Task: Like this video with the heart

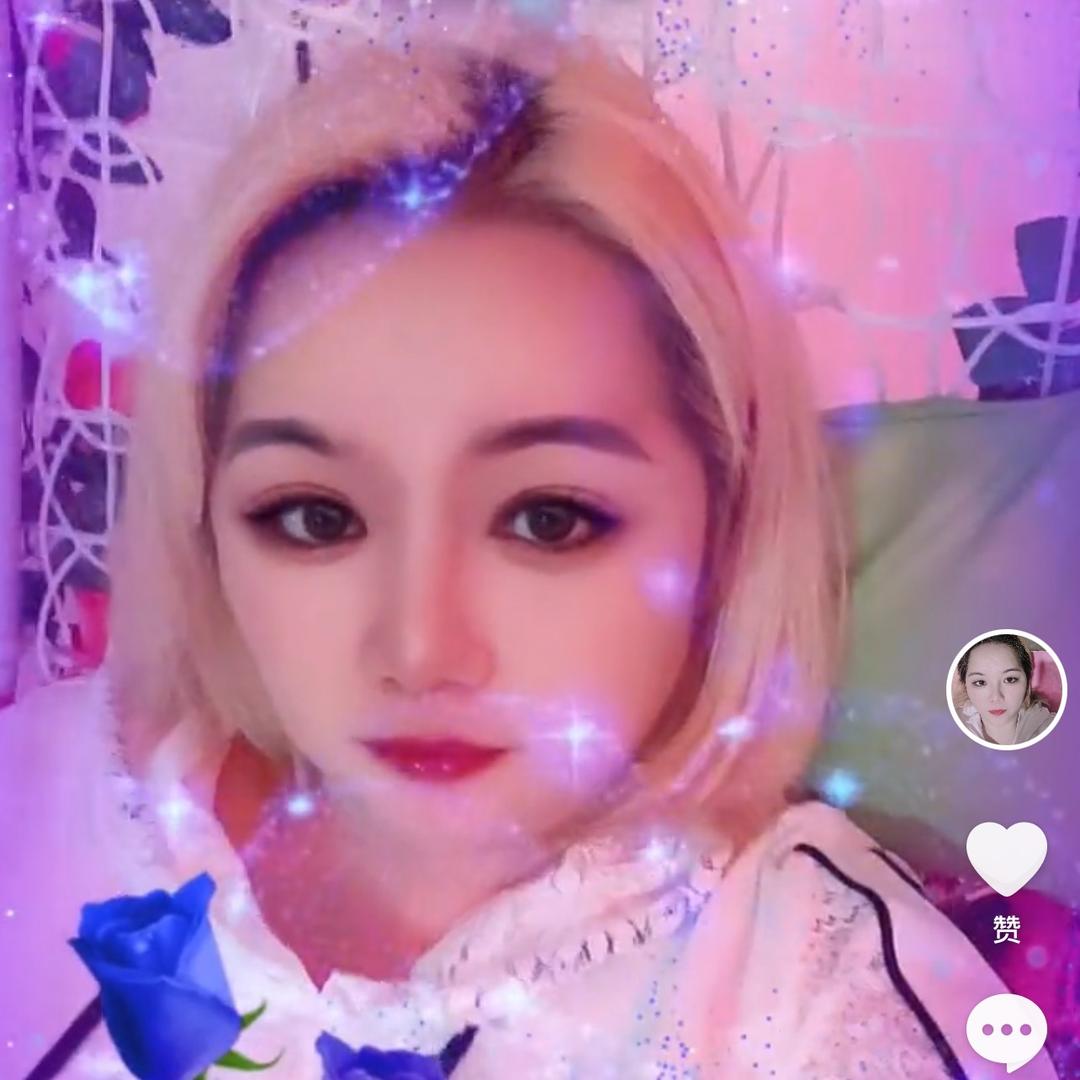Action: click(x=1006, y=858)
